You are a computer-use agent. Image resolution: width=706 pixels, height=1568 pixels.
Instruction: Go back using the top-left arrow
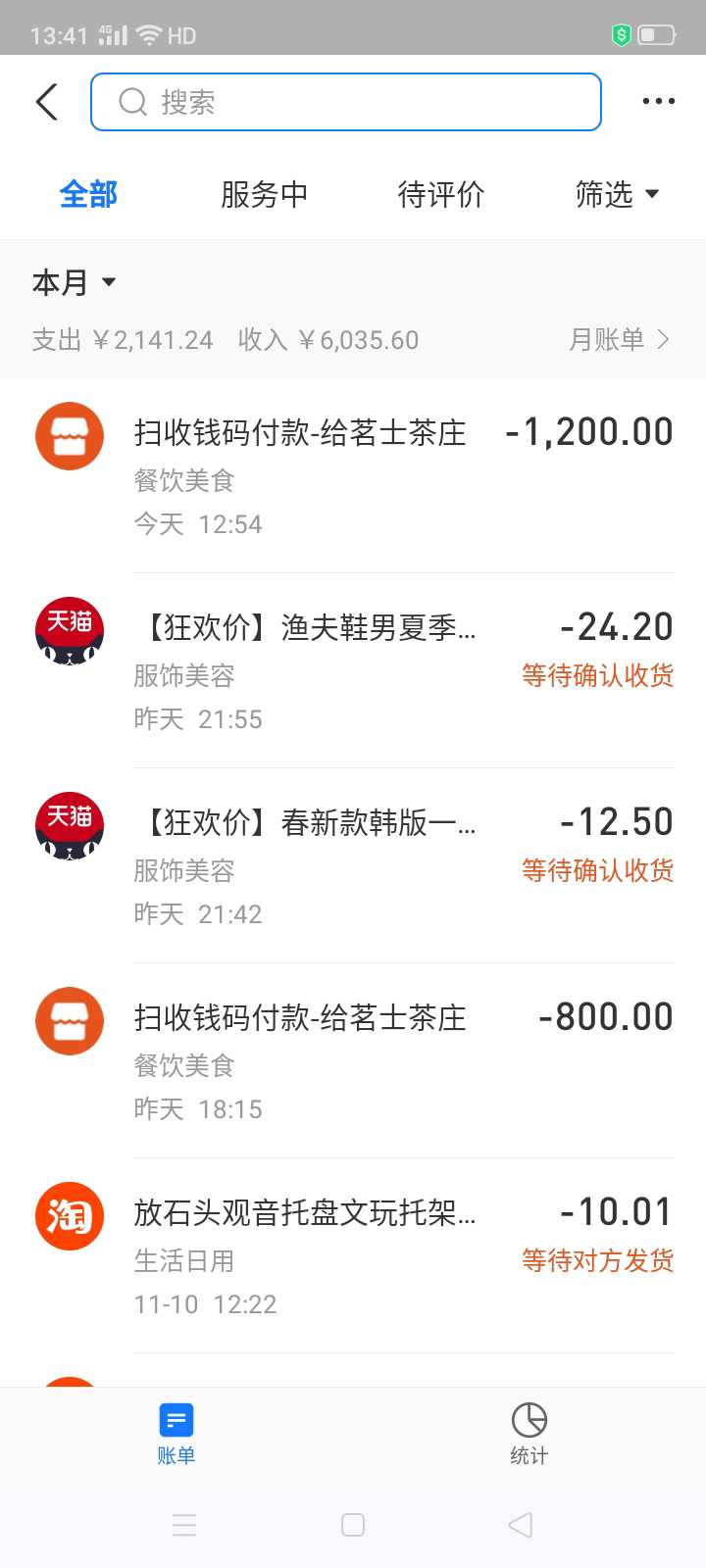(x=47, y=102)
